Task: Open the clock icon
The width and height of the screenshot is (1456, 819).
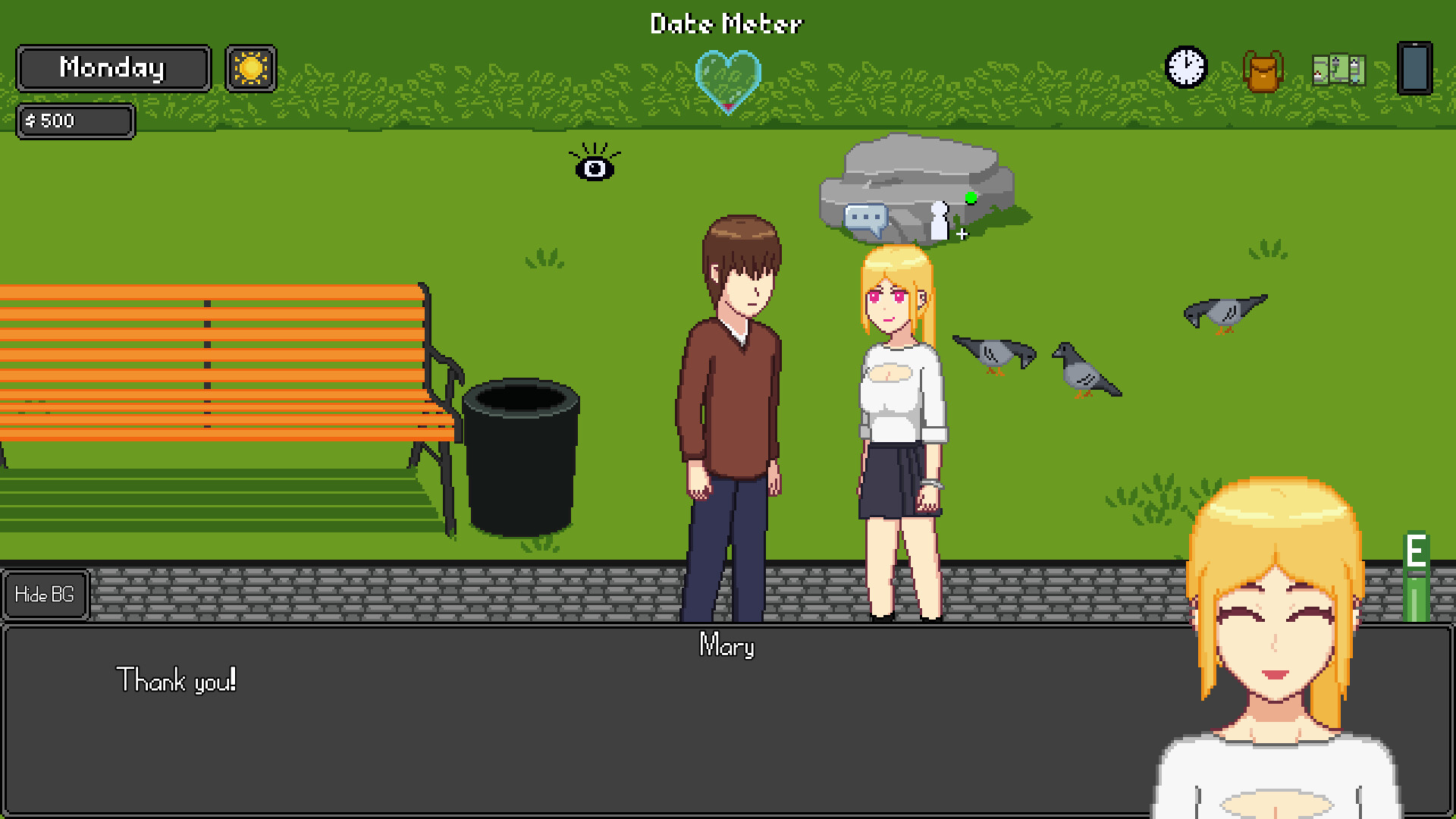Action: click(1185, 68)
